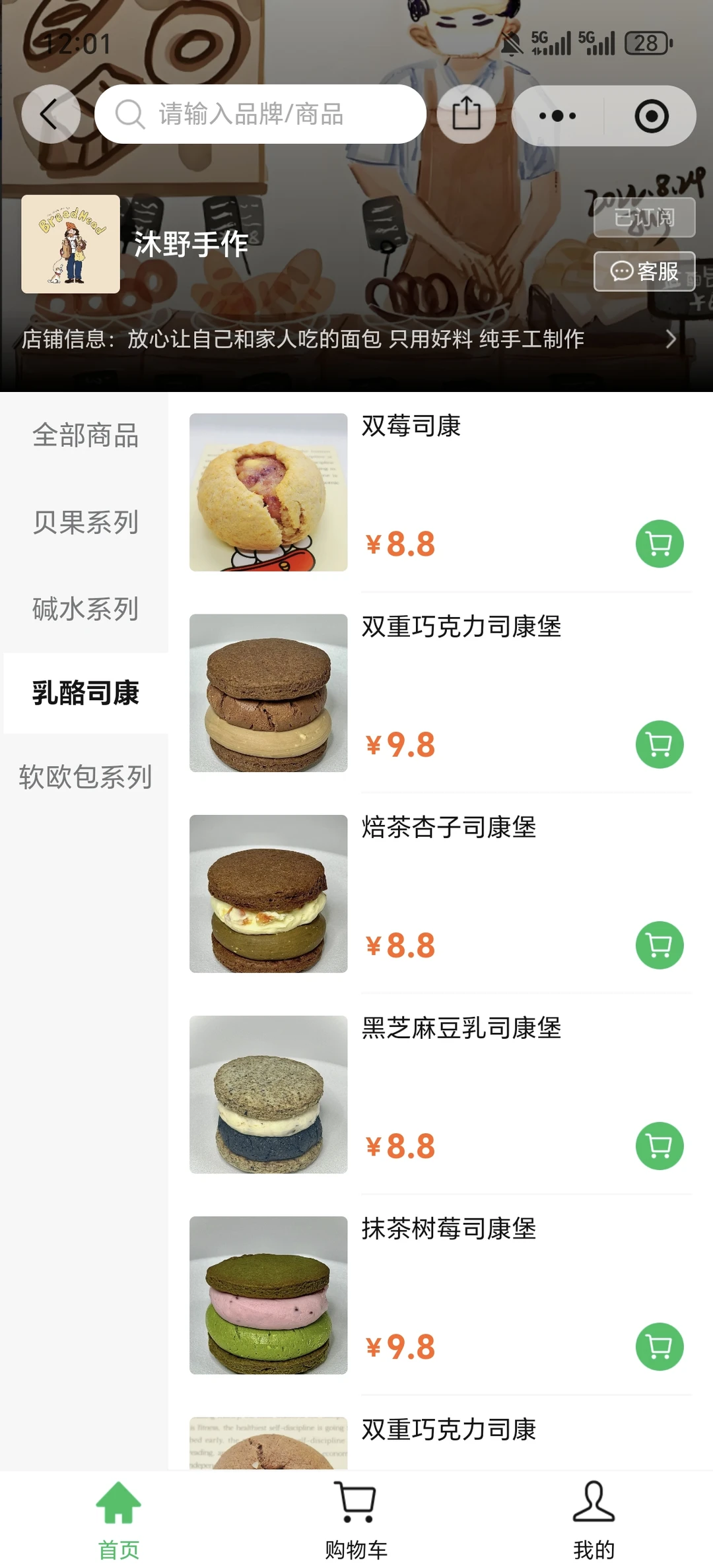
Task: Add 双莓司康 to cart
Action: [x=659, y=544]
